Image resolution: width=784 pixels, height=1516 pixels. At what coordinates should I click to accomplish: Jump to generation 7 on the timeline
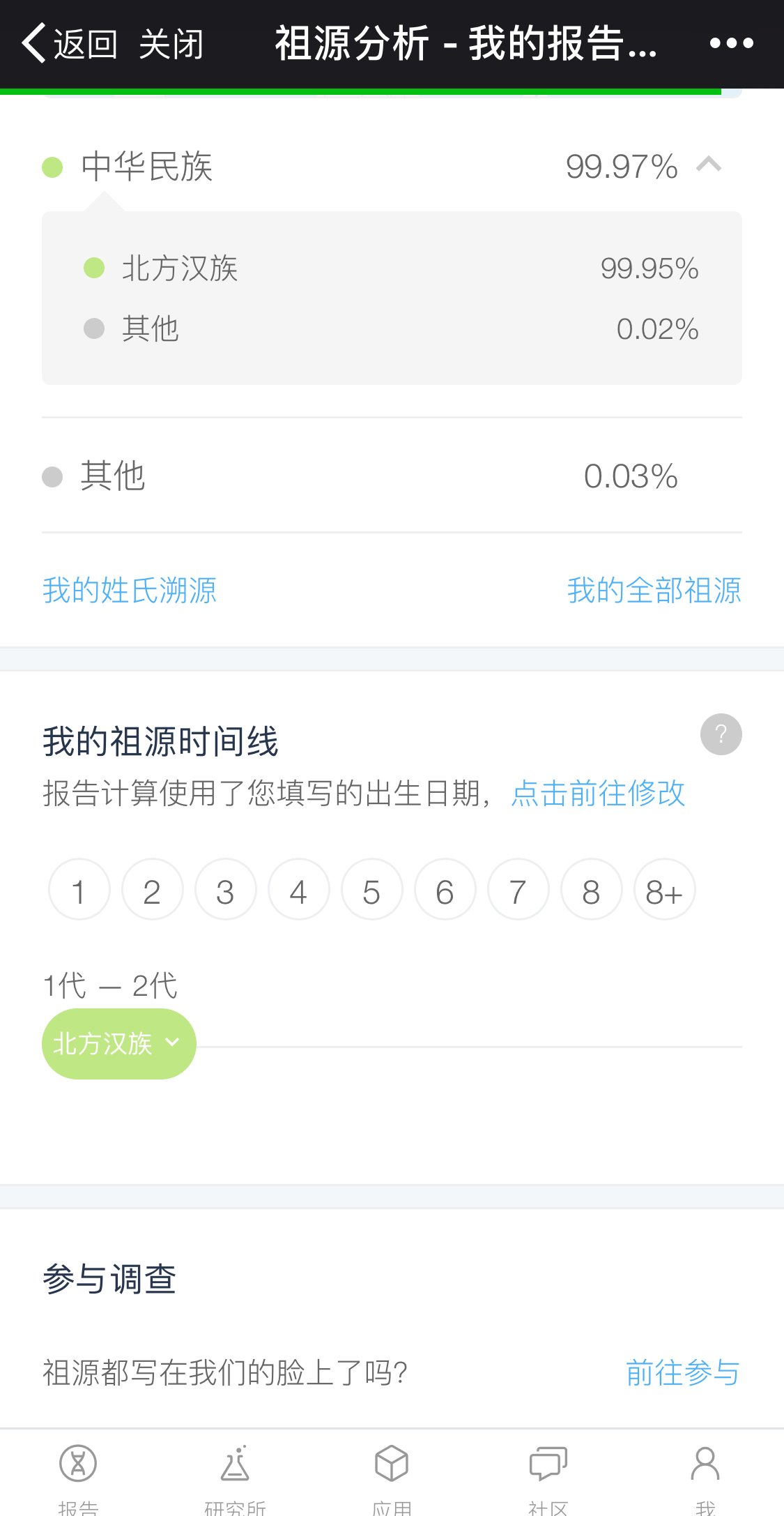click(x=518, y=890)
